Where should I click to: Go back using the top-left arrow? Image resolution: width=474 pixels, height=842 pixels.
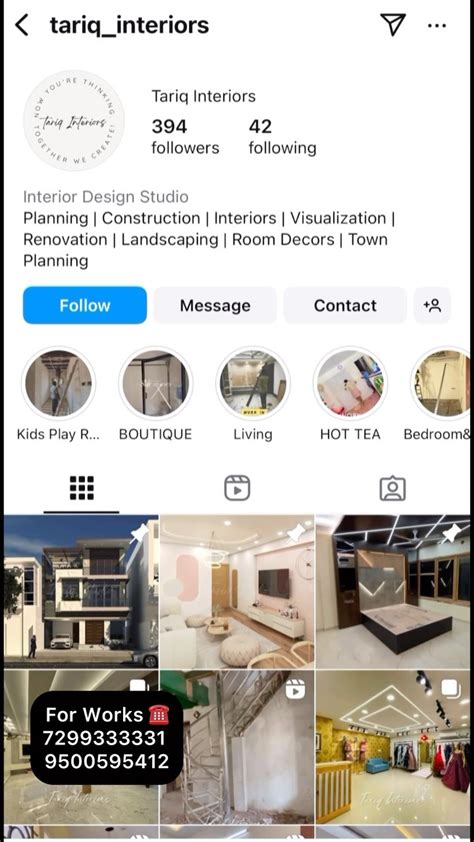click(x=21, y=25)
